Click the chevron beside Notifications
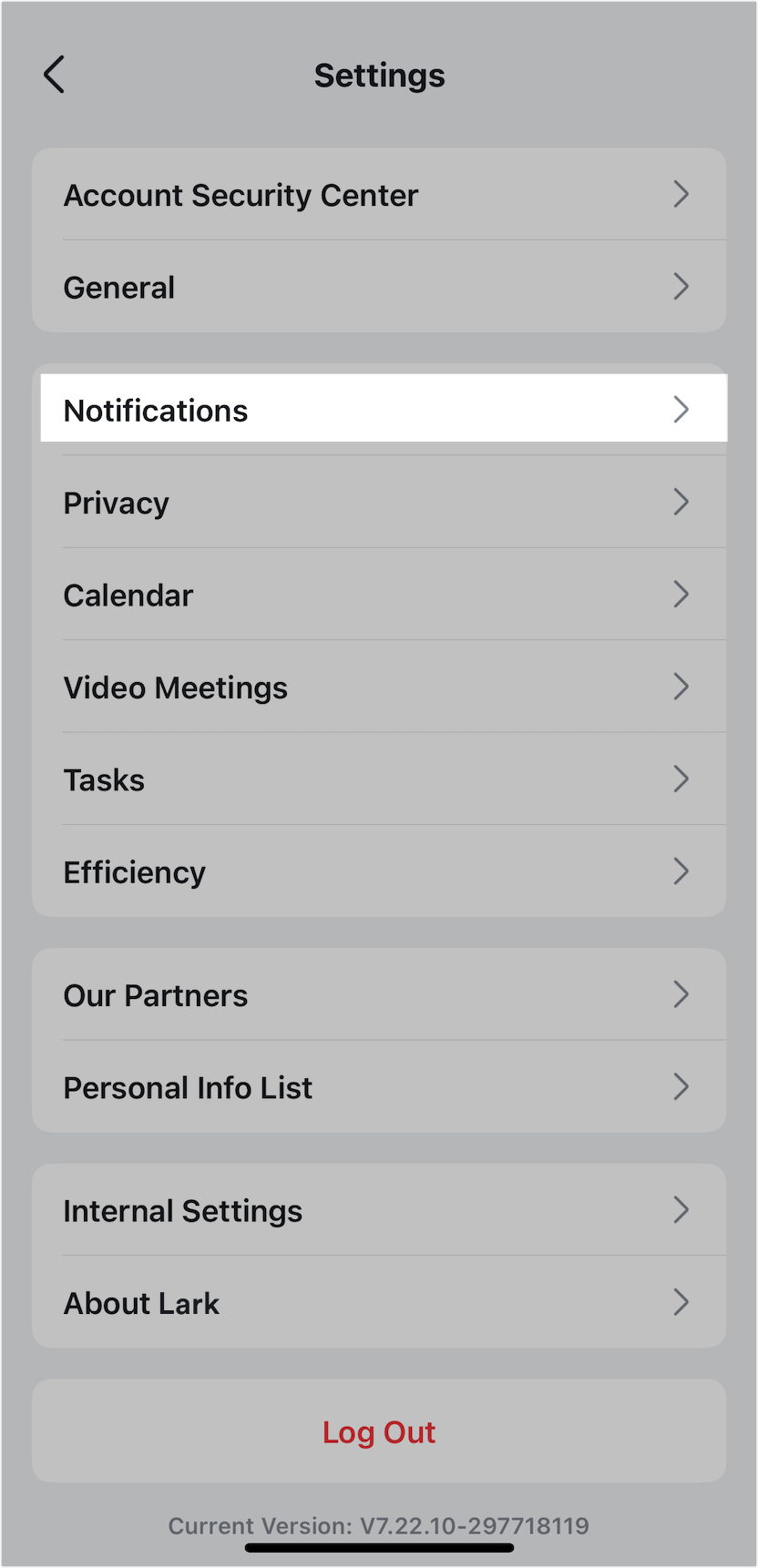Screen dimensions: 758x1568 [x=681, y=411]
